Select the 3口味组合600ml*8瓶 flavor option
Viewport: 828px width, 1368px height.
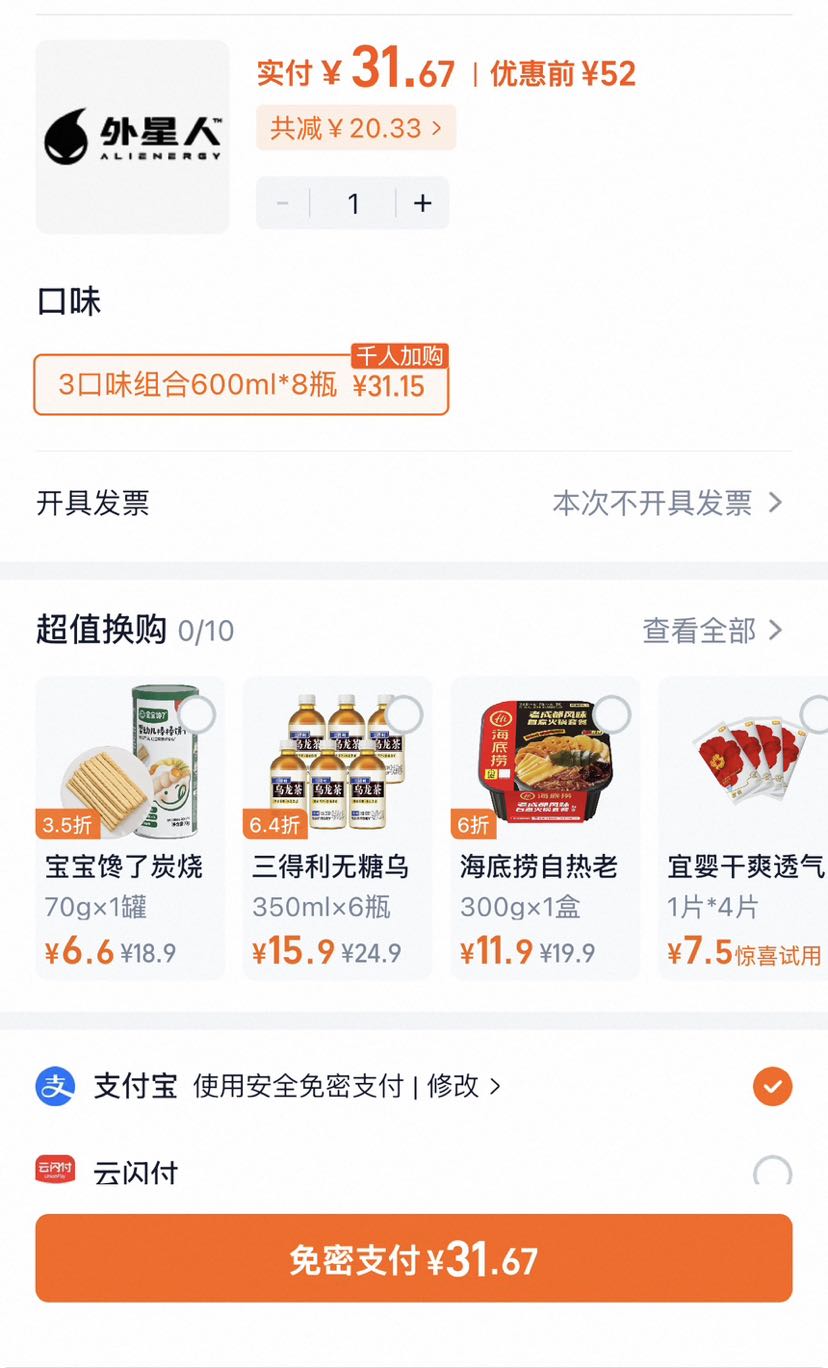click(x=241, y=385)
